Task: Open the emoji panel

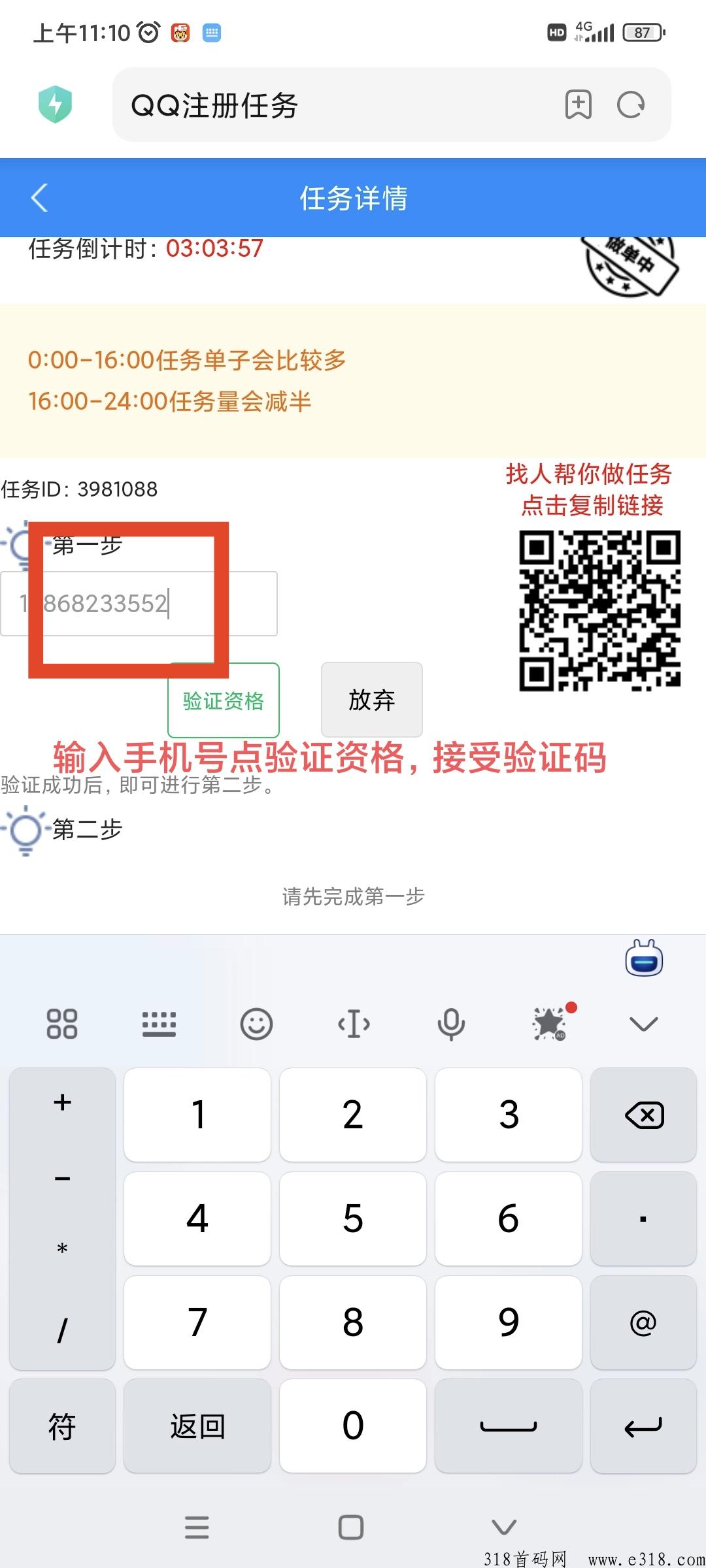Action: click(x=256, y=1024)
